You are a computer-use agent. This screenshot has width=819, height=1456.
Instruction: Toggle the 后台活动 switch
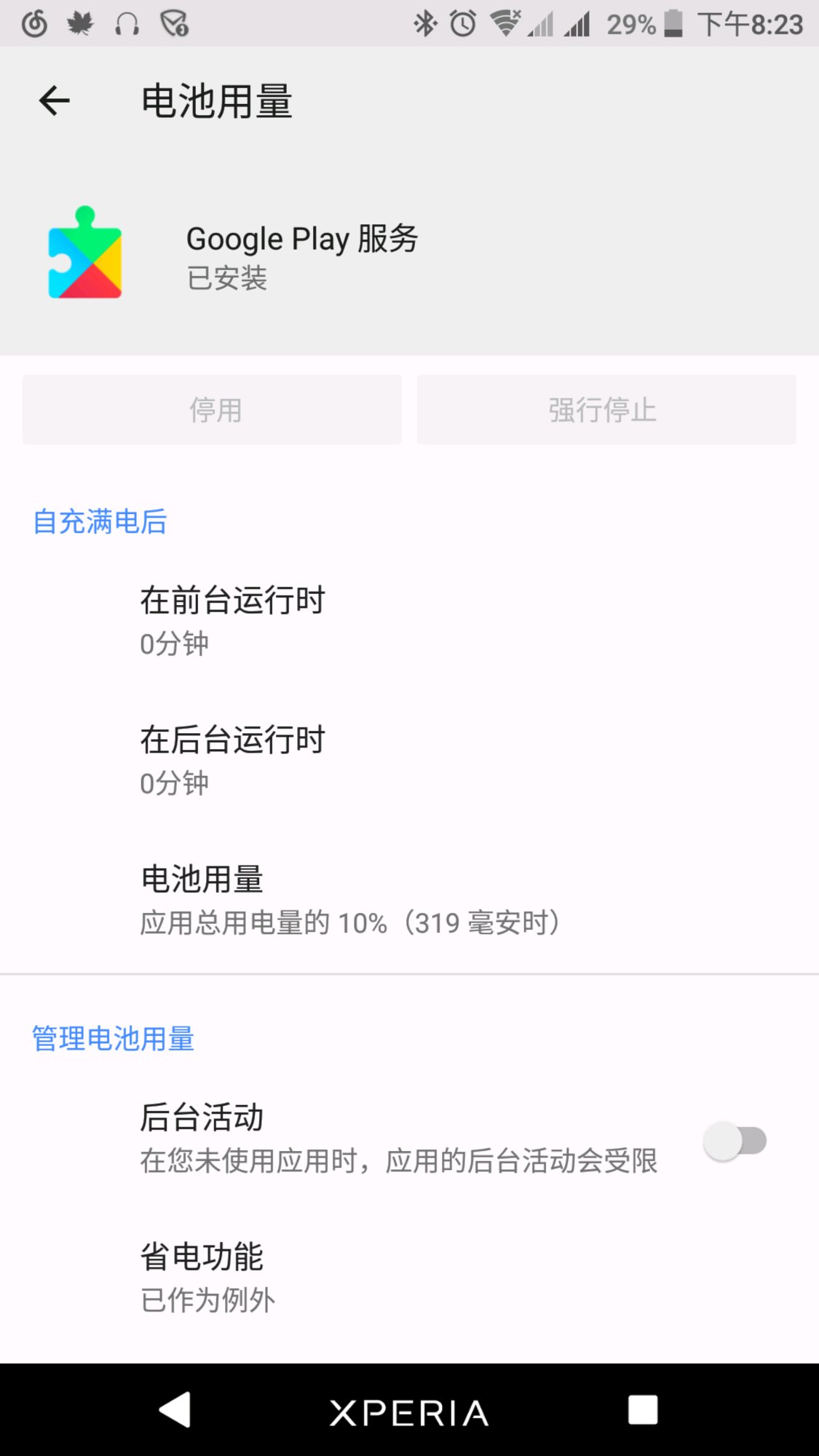pos(735,1141)
